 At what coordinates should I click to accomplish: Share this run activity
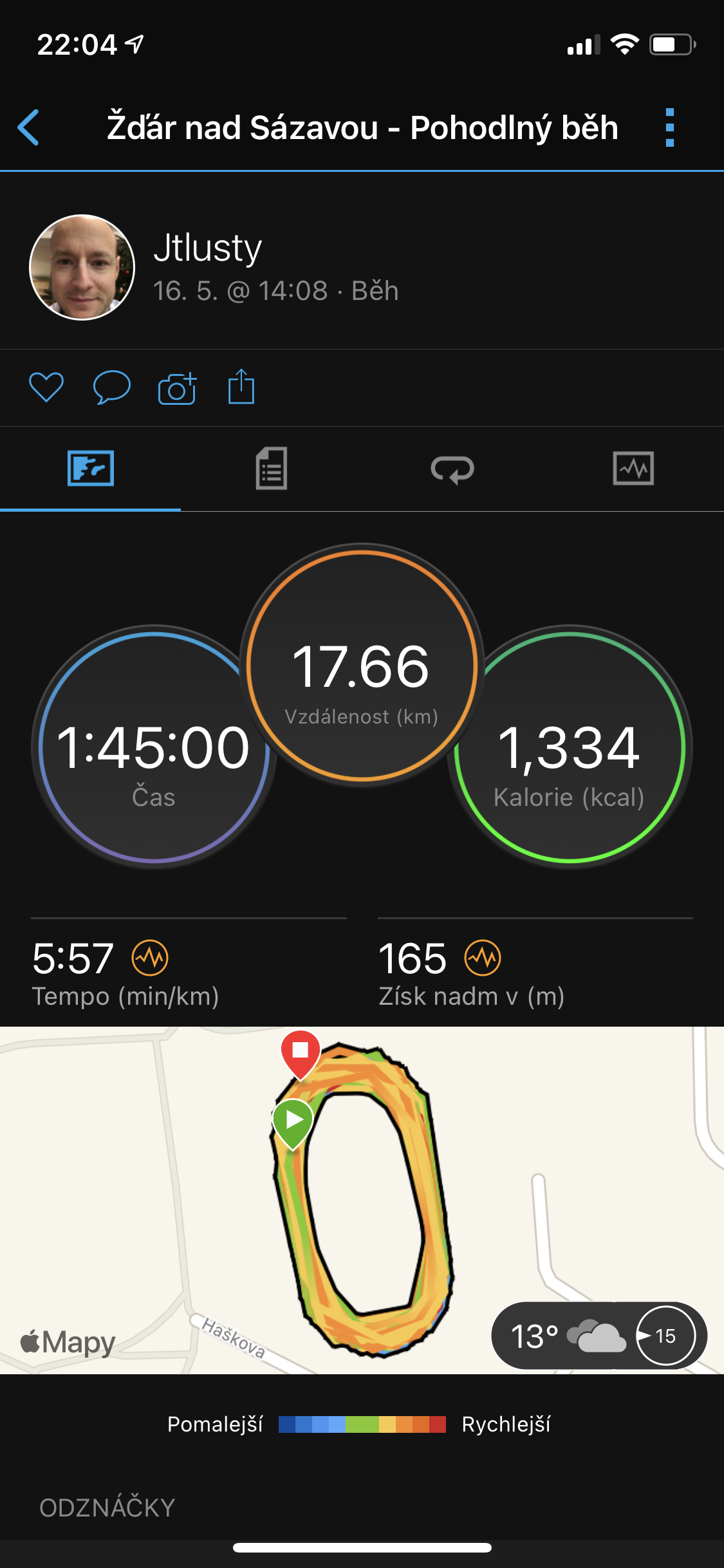[x=241, y=386]
